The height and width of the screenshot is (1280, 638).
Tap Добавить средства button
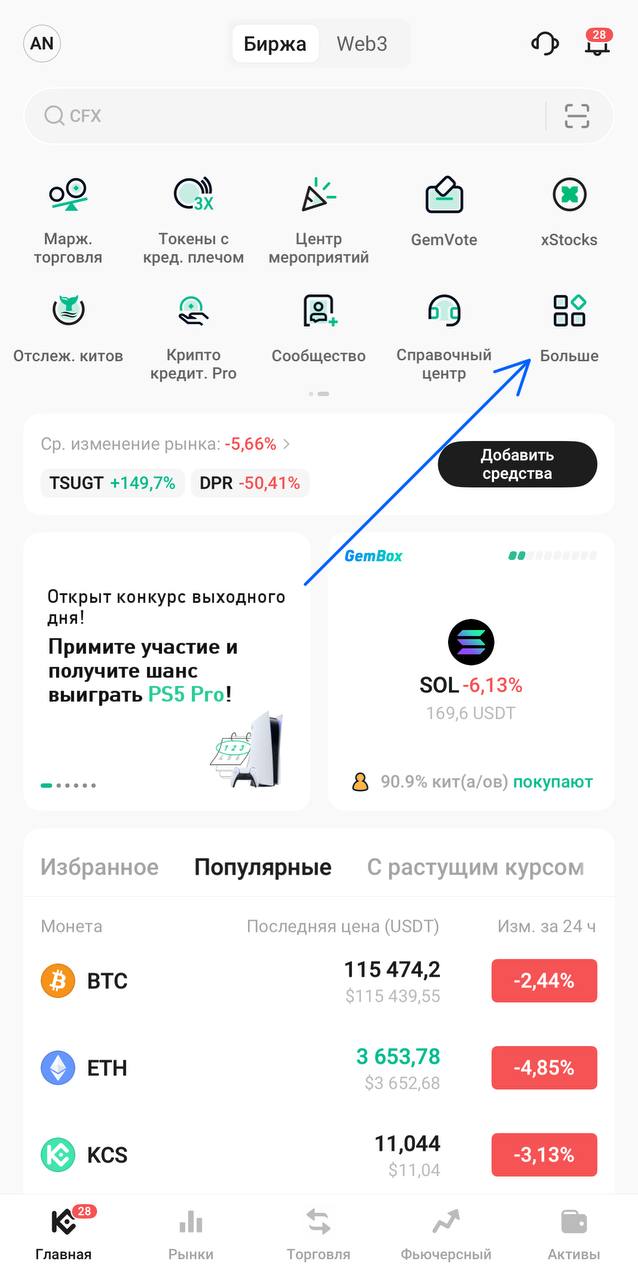click(517, 465)
